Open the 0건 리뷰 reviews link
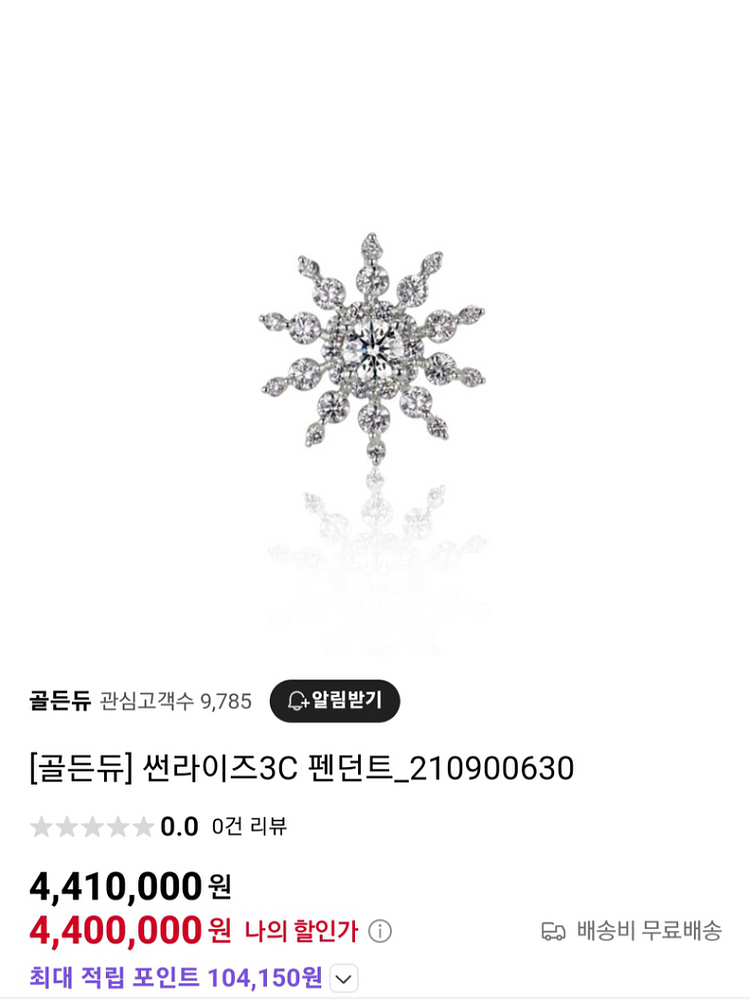750x1000 pixels. pyautogui.click(x=249, y=826)
